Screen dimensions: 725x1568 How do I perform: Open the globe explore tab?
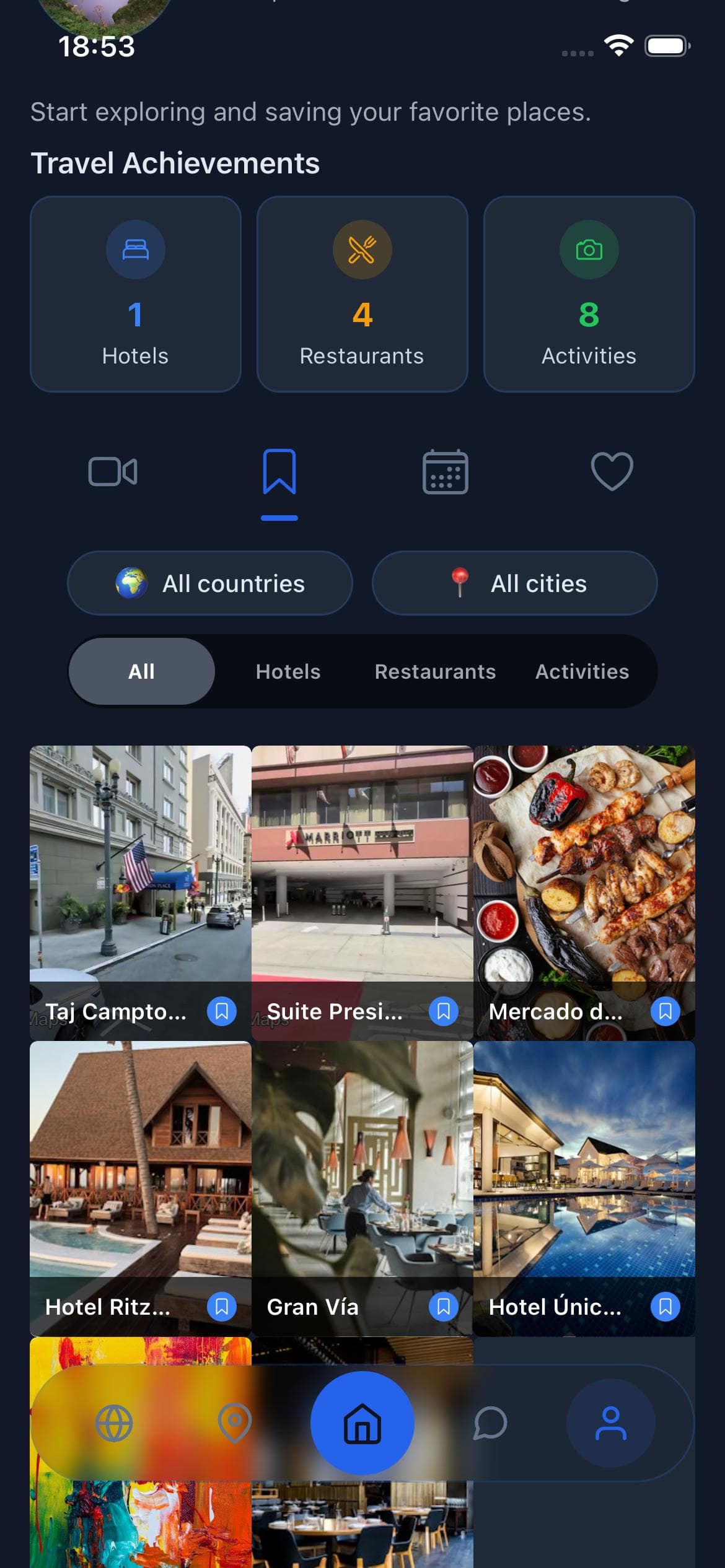point(114,1423)
